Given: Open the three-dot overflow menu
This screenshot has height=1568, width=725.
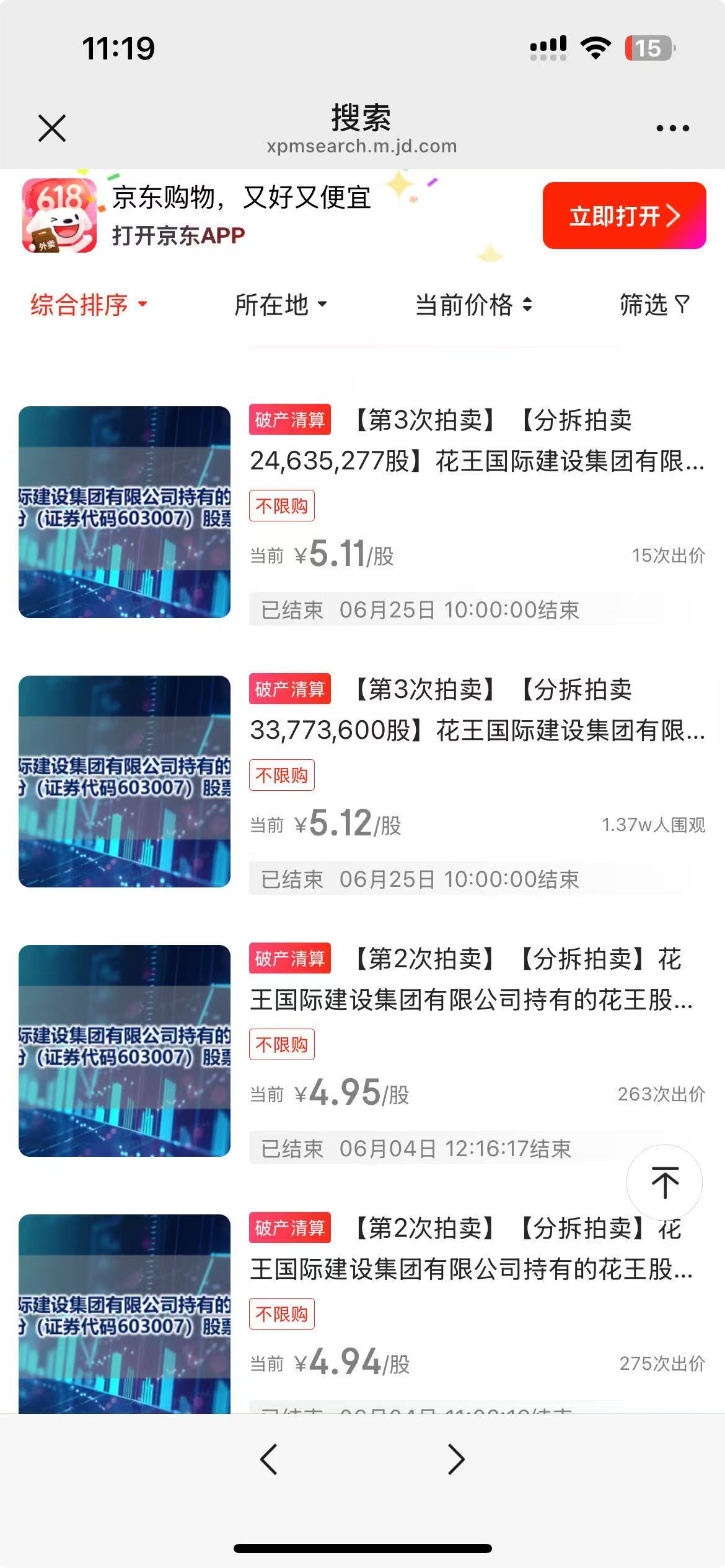Looking at the screenshot, I should pos(672,128).
